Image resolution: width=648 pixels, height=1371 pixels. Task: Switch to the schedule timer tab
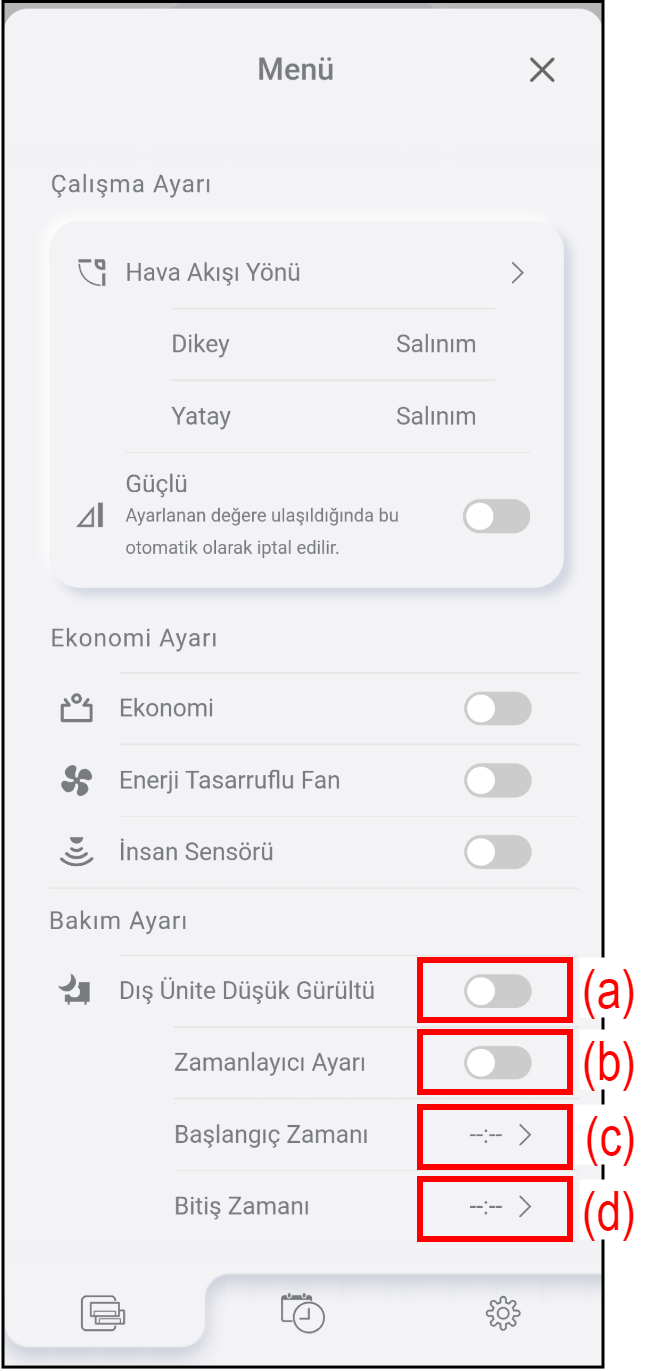coord(302,1312)
